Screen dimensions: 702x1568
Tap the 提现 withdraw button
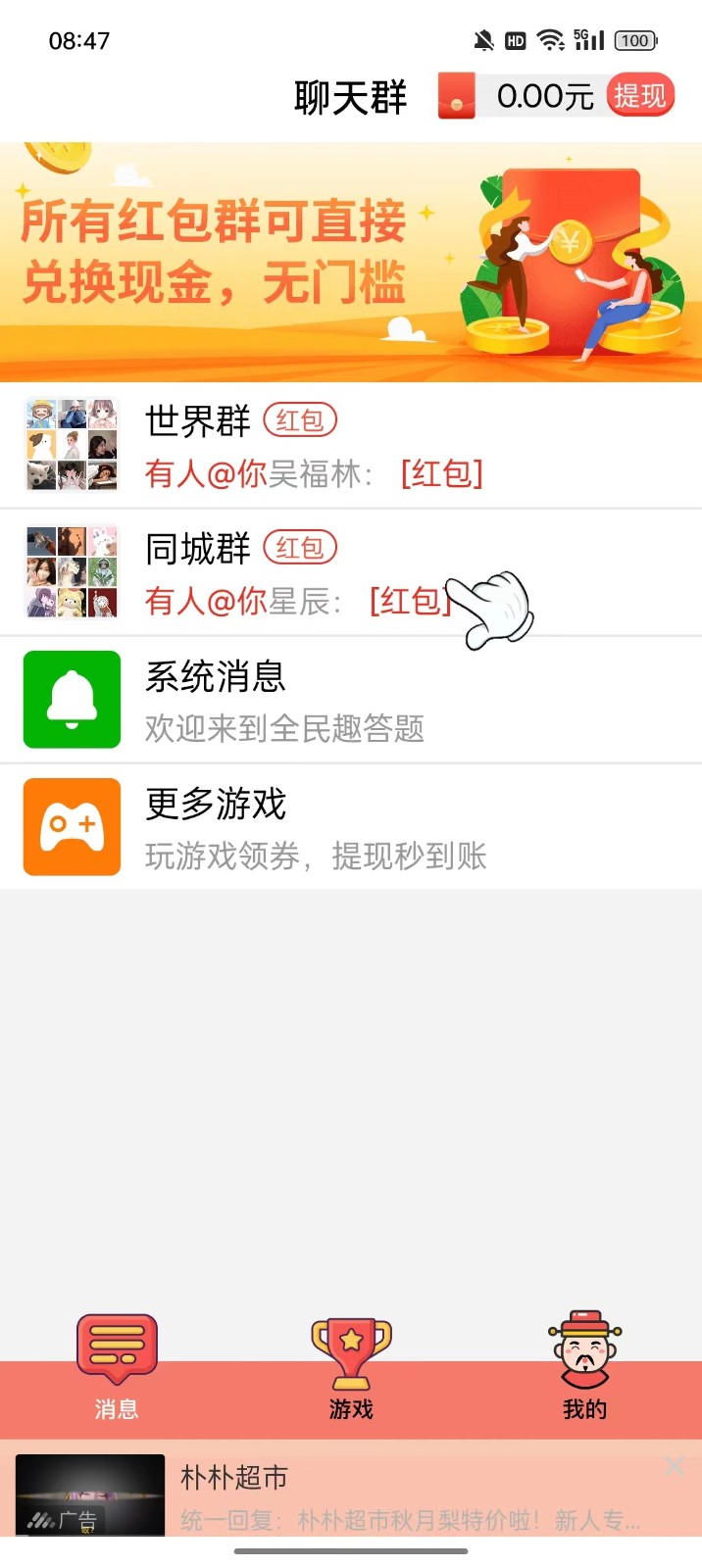pos(640,96)
